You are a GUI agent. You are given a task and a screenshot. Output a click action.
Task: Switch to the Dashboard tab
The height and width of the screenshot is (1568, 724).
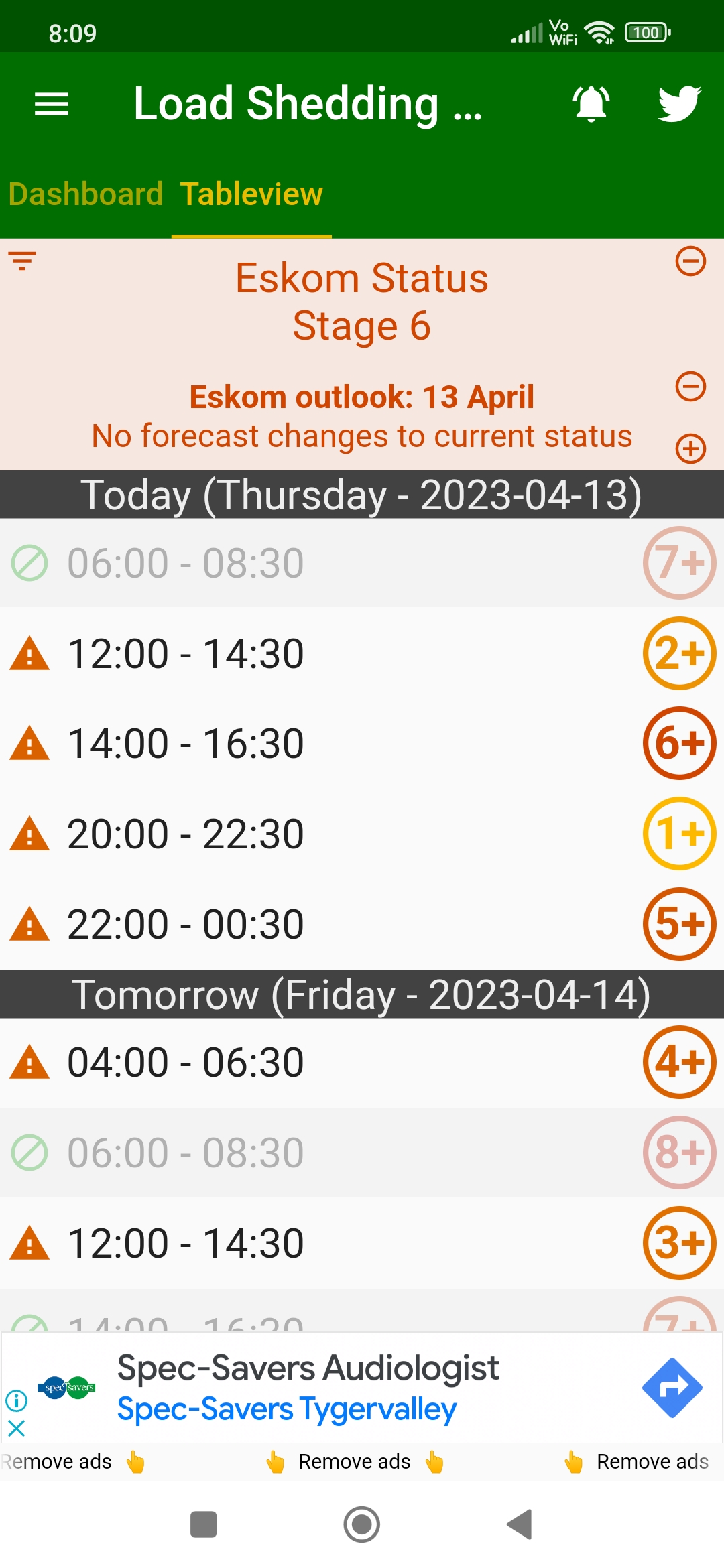(86, 194)
